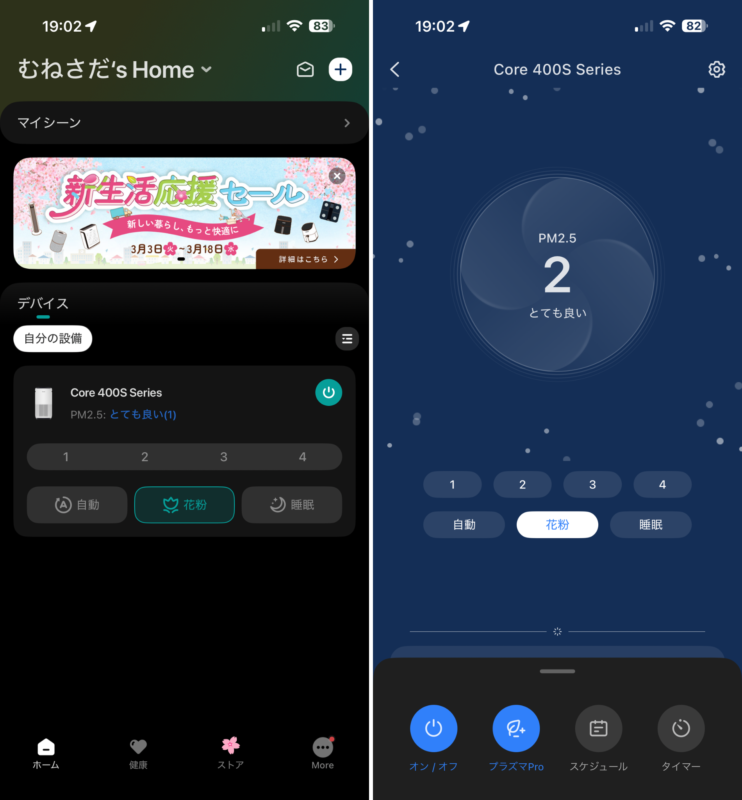
Task: Switch to the ストア tab
Action: tap(231, 753)
